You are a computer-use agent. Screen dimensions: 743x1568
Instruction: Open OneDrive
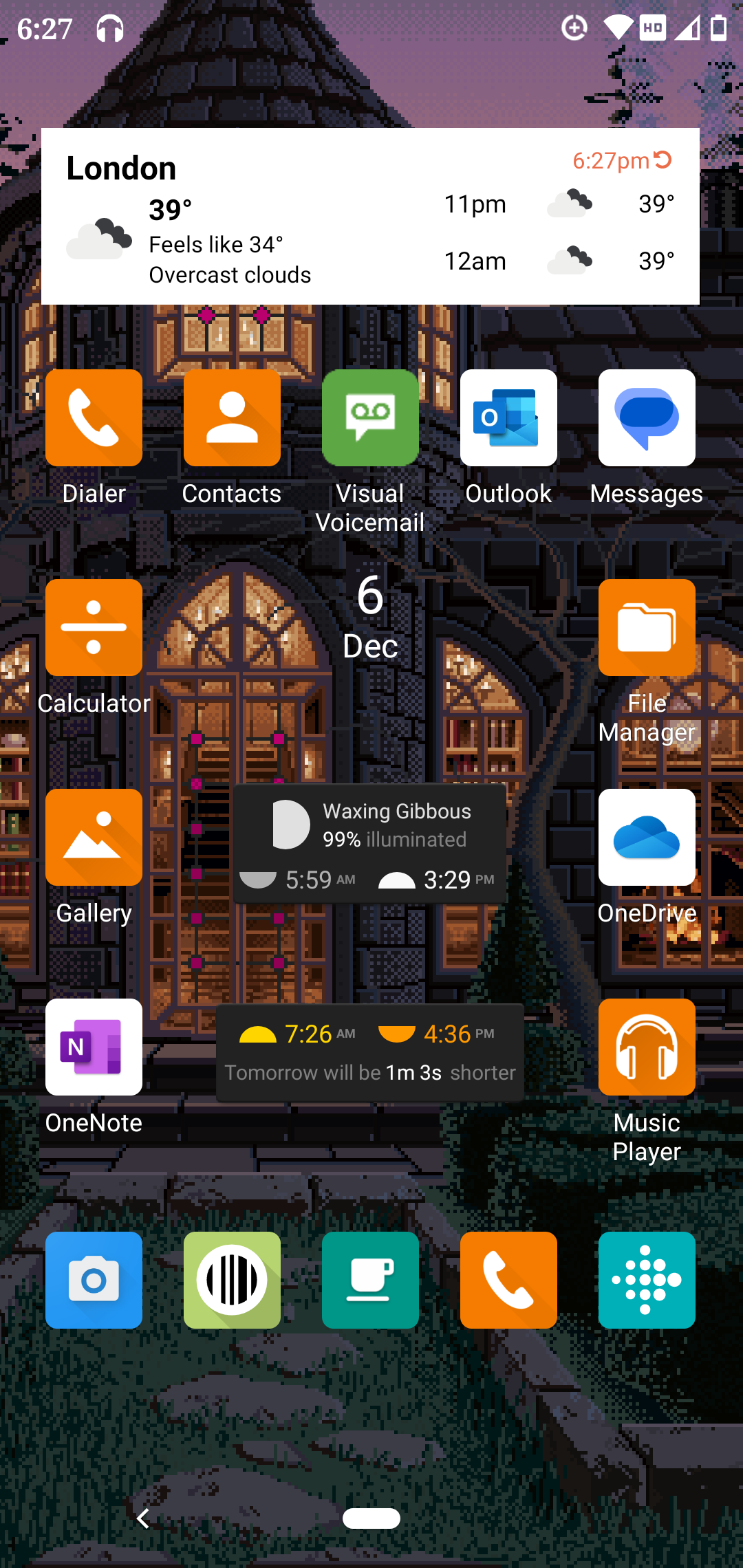click(647, 837)
